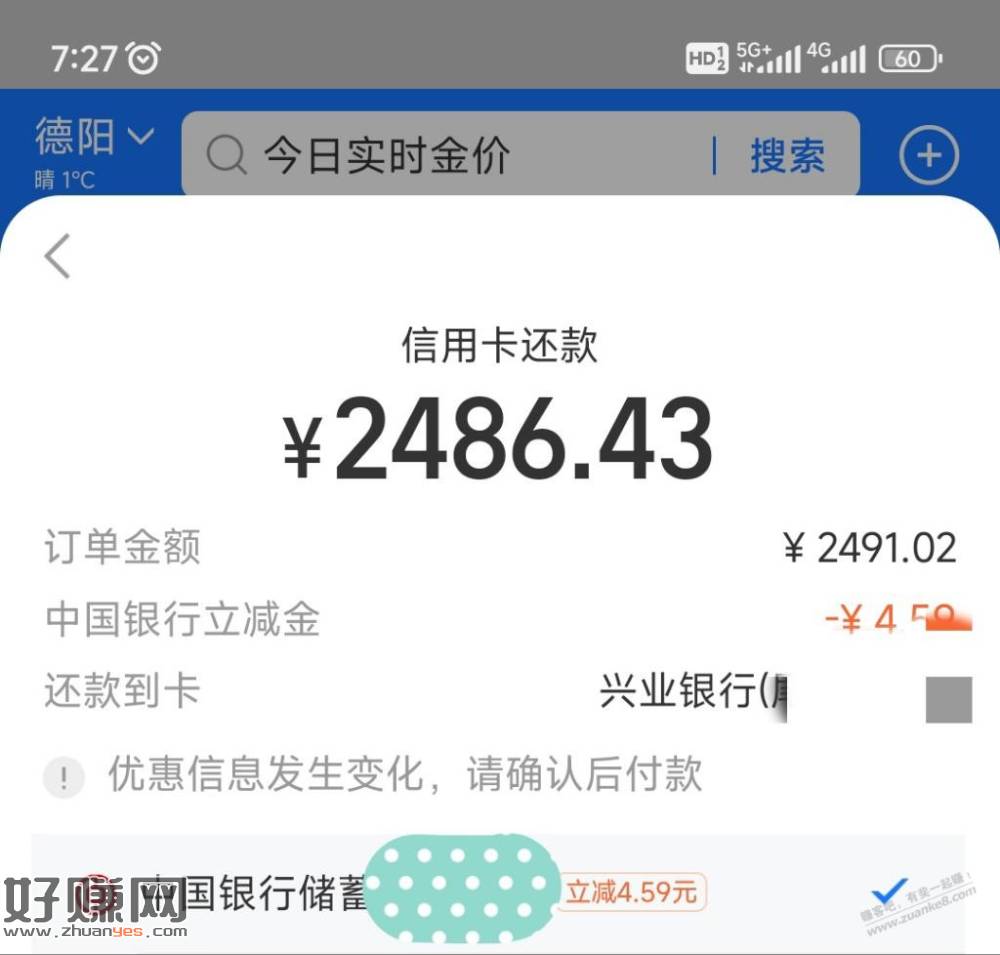Go back using the left arrow

[x=58, y=256]
